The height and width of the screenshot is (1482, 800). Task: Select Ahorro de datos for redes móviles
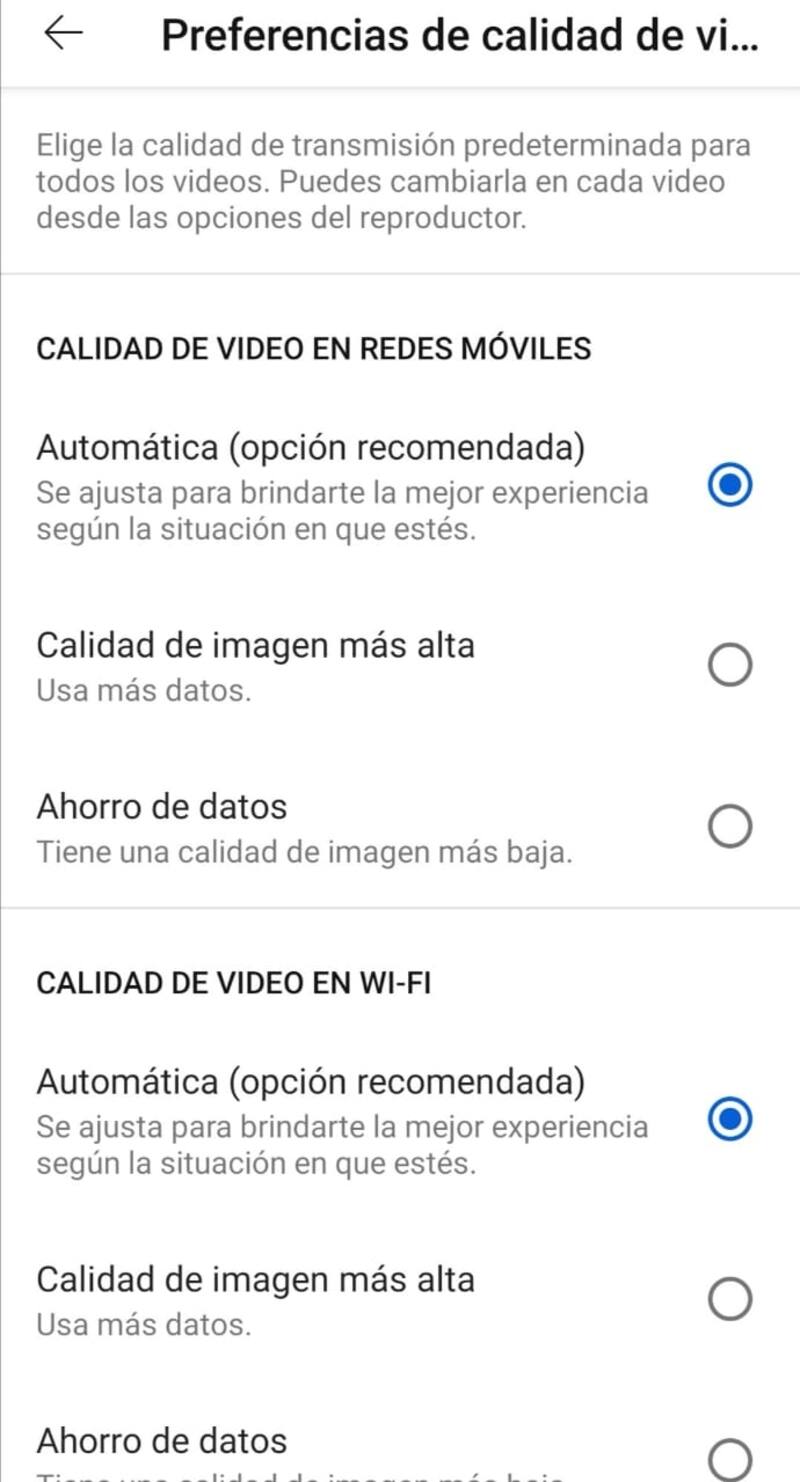click(729, 827)
